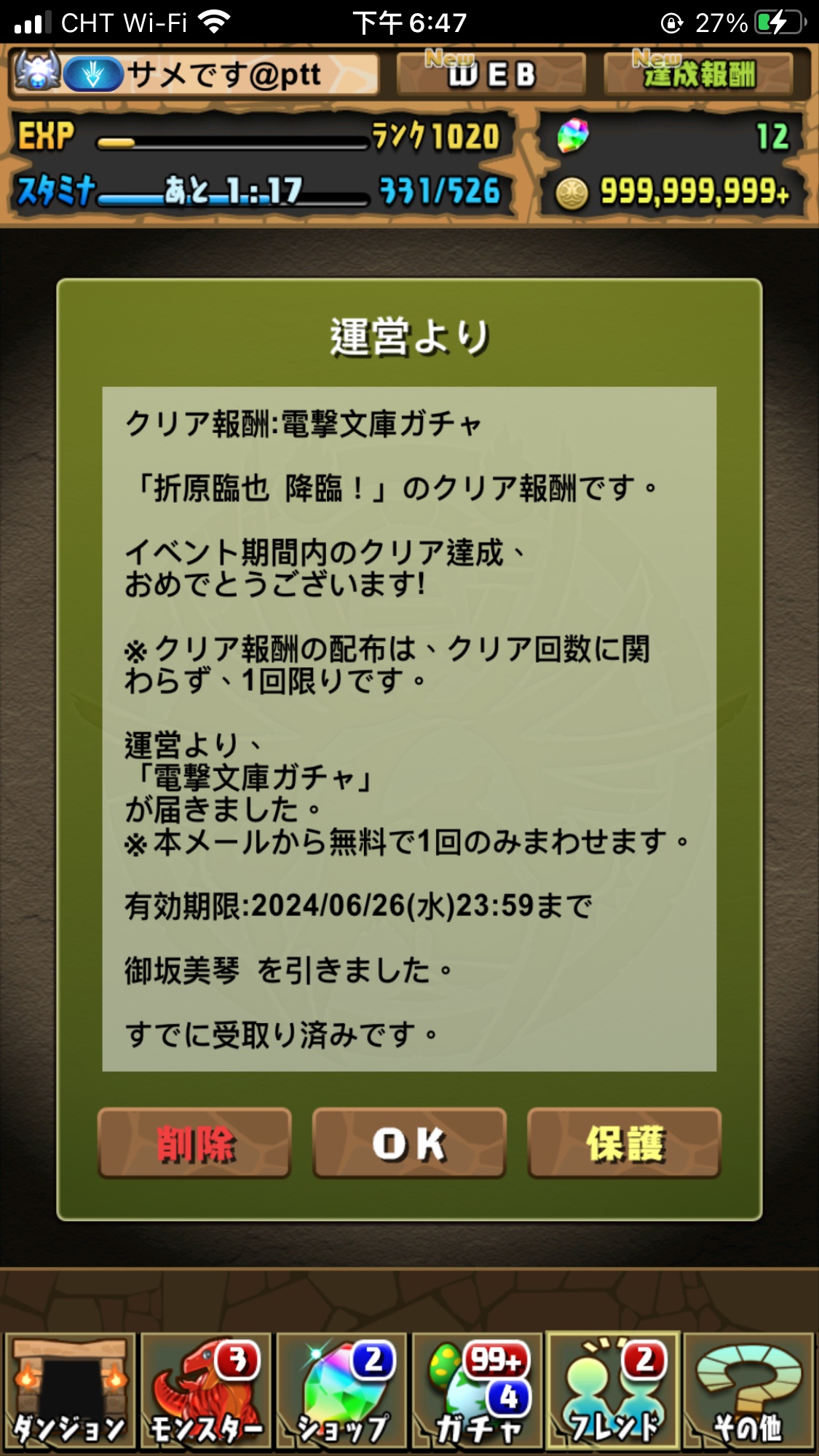819x1456 pixels.
Task: Switch to the ダンジョン tab
Action: point(70,1390)
